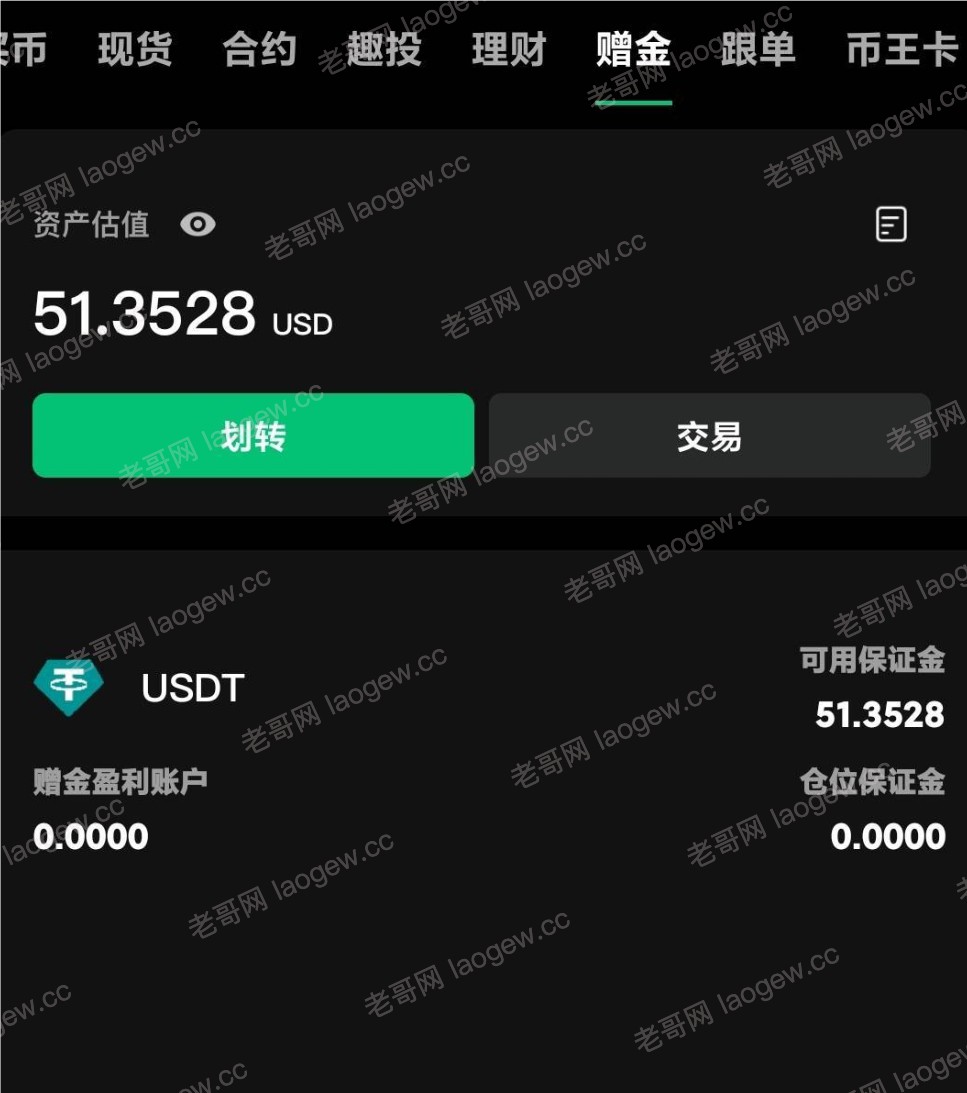
Task: Tap the 交易 trade button
Action: tap(709, 436)
